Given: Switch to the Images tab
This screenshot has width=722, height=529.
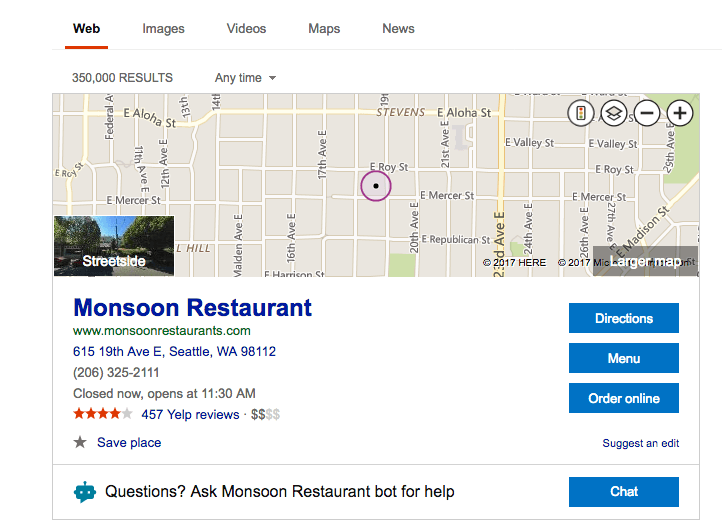Looking at the screenshot, I should pos(163,28).
